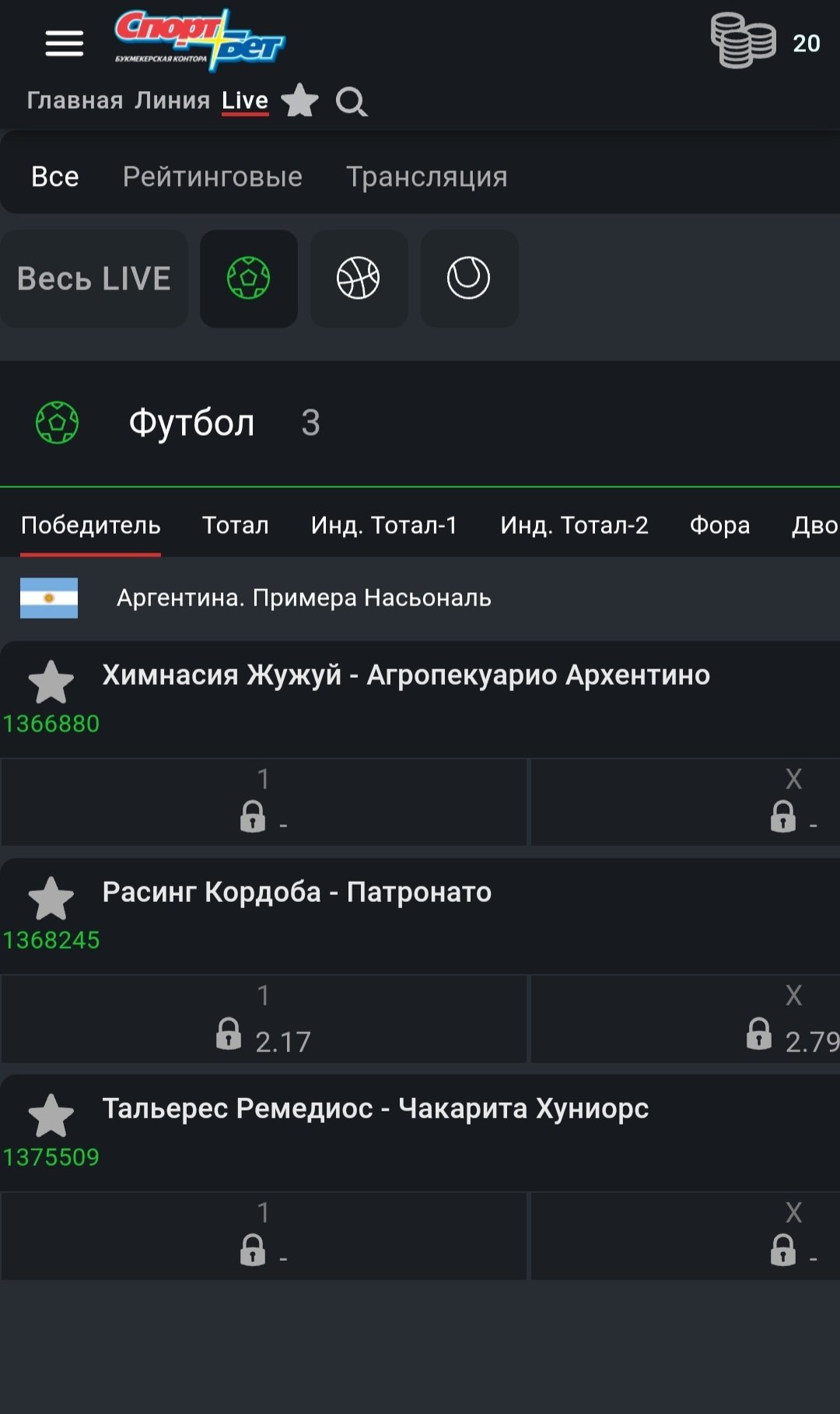Open match Химнасия Жужуй - Агропекуарио Архентино
This screenshot has height=1414, width=840.
405,675
